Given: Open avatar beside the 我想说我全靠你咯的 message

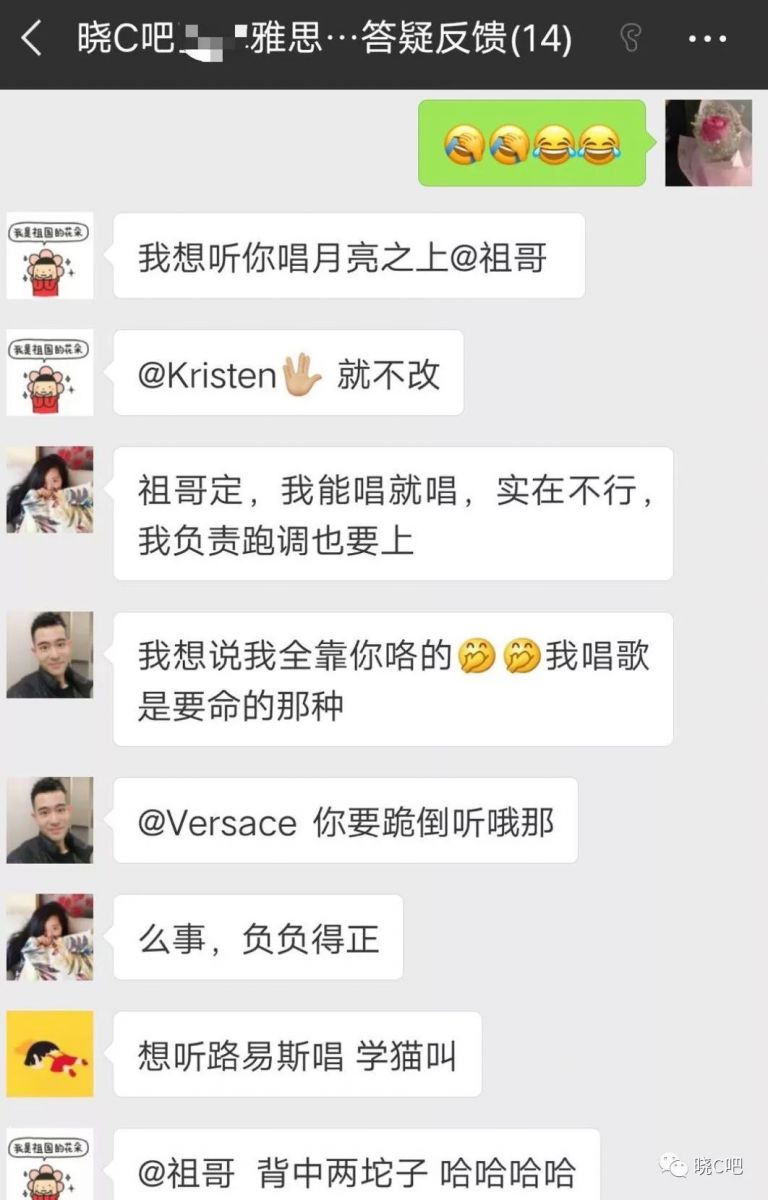Looking at the screenshot, I should (x=50, y=655).
